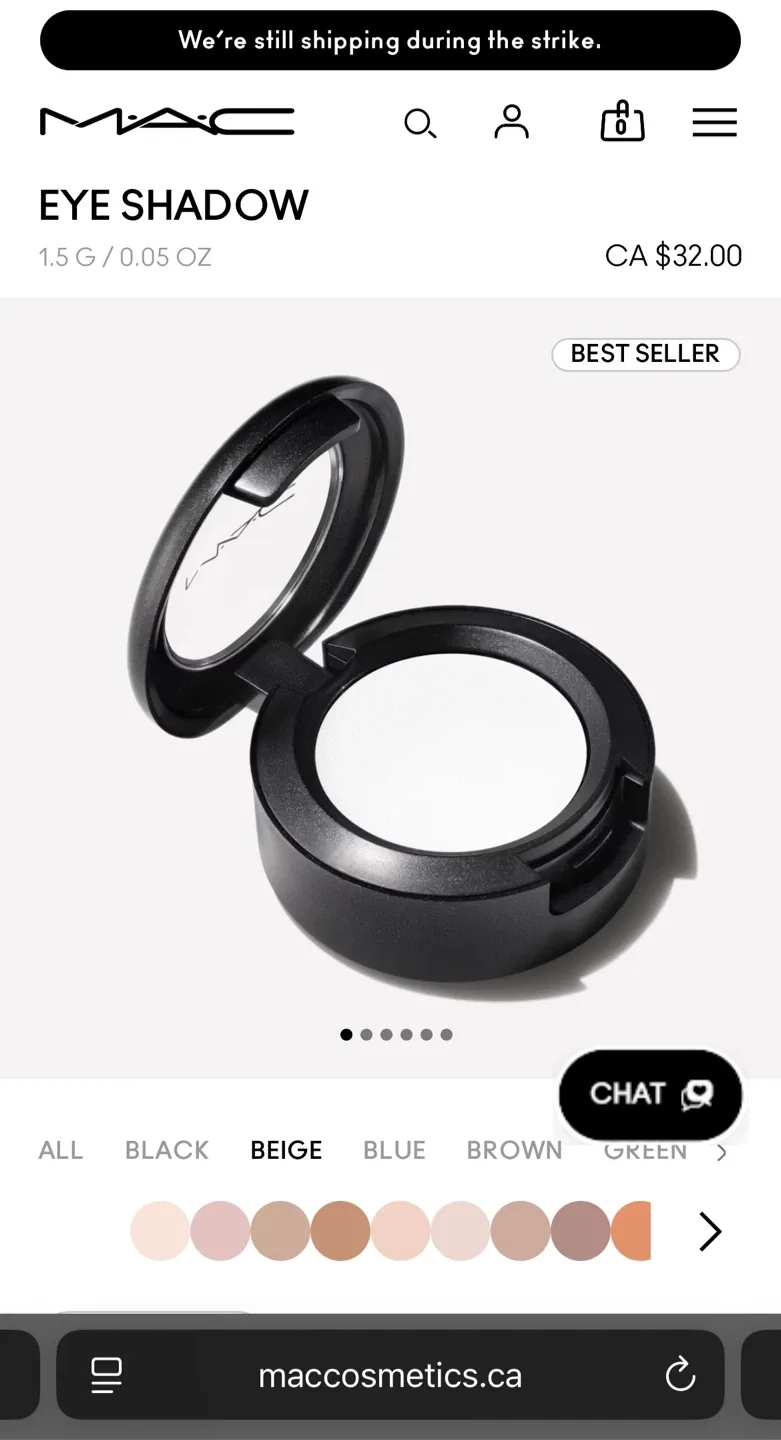
Task: Open the search icon
Action: [420, 123]
